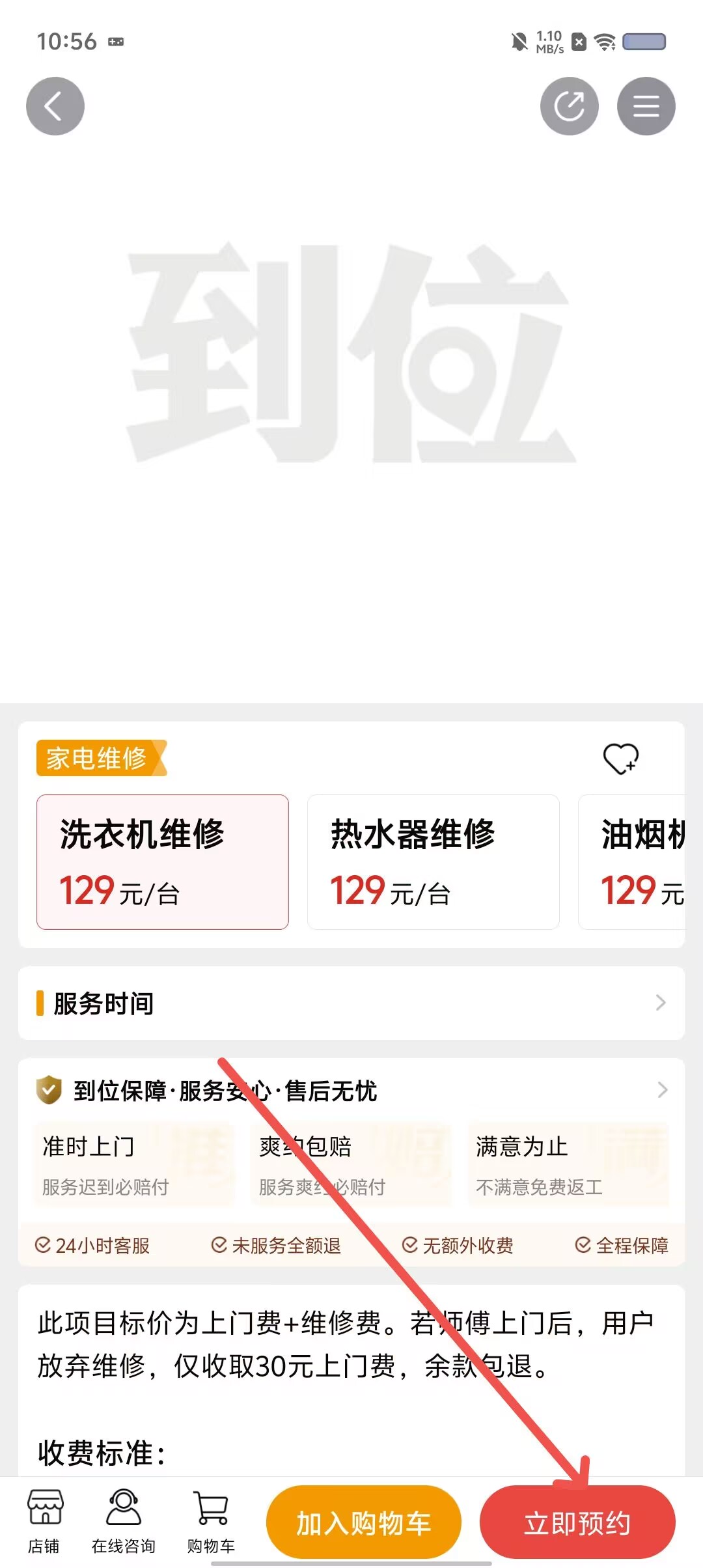Select the 洗衣机维修 option
The width and height of the screenshot is (703, 1568).
[163, 861]
